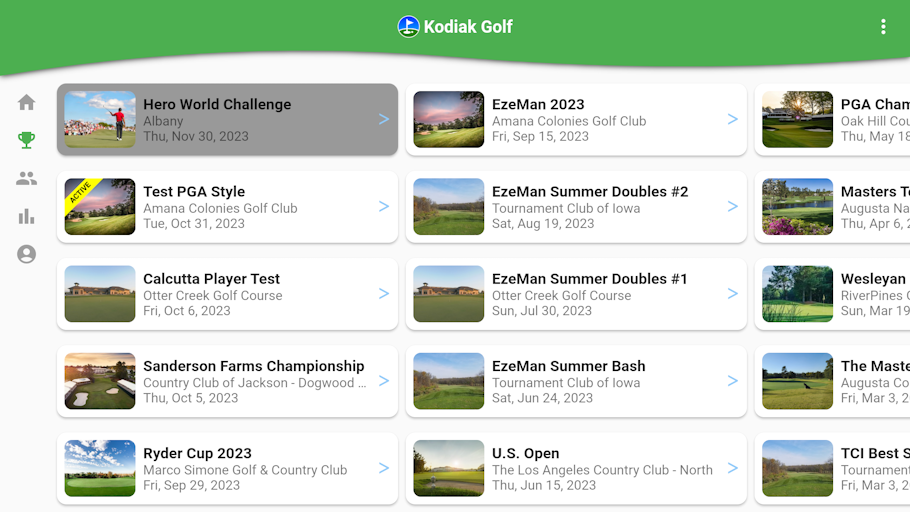Open the EzeMan 2023 tournament
The height and width of the screenshot is (512, 910).
pyautogui.click(x=576, y=120)
